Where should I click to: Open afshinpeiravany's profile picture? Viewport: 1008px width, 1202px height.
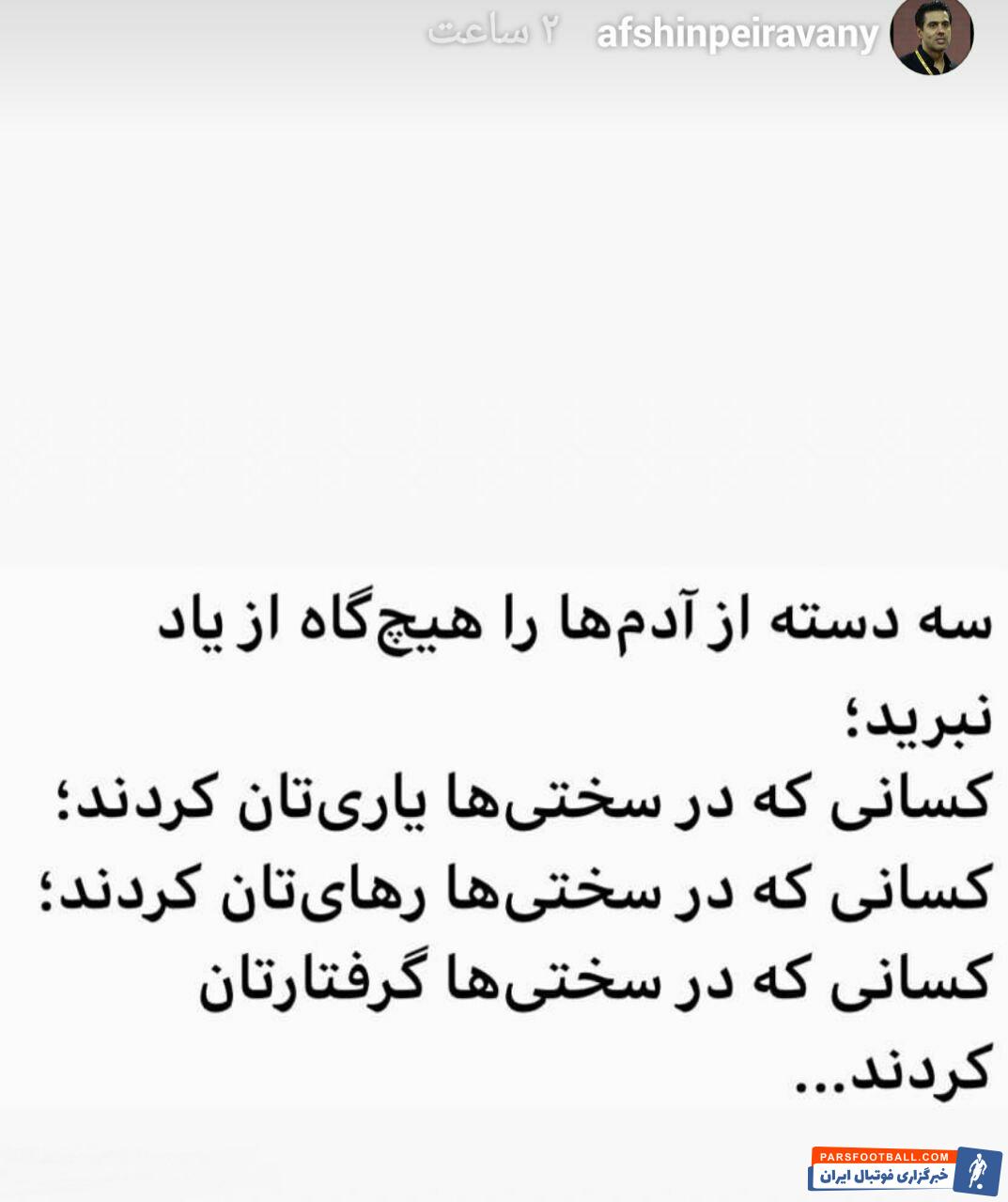pyautogui.click(x=931, y=35)
